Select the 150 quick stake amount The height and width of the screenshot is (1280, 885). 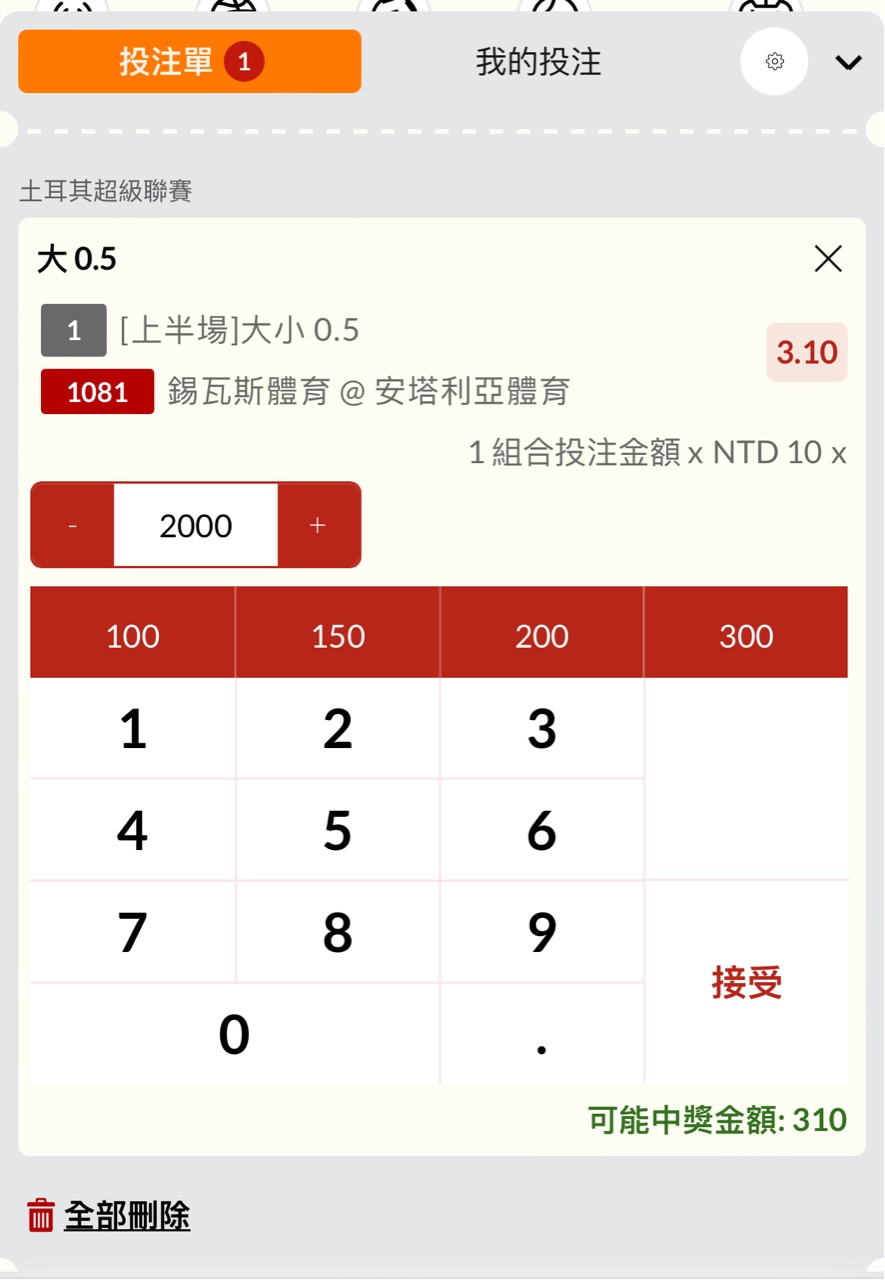[338, 636]
